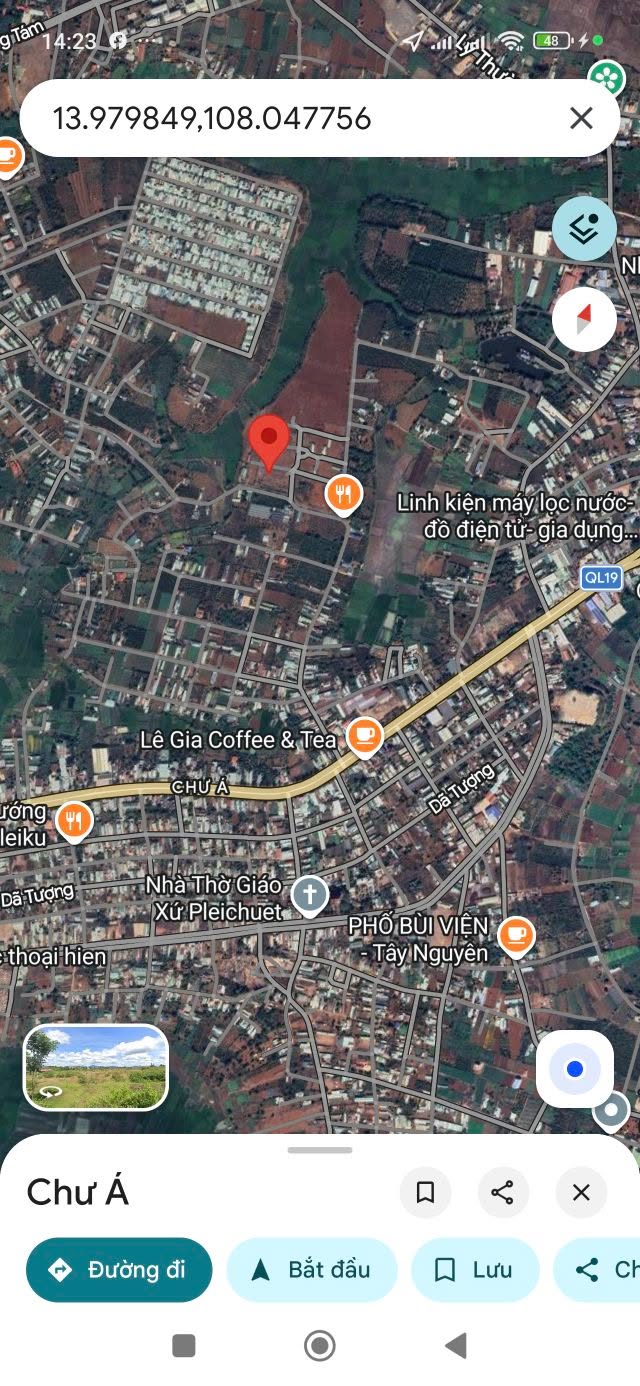
Task: Open the Street View photo preview
Action: coord(96,1066)
